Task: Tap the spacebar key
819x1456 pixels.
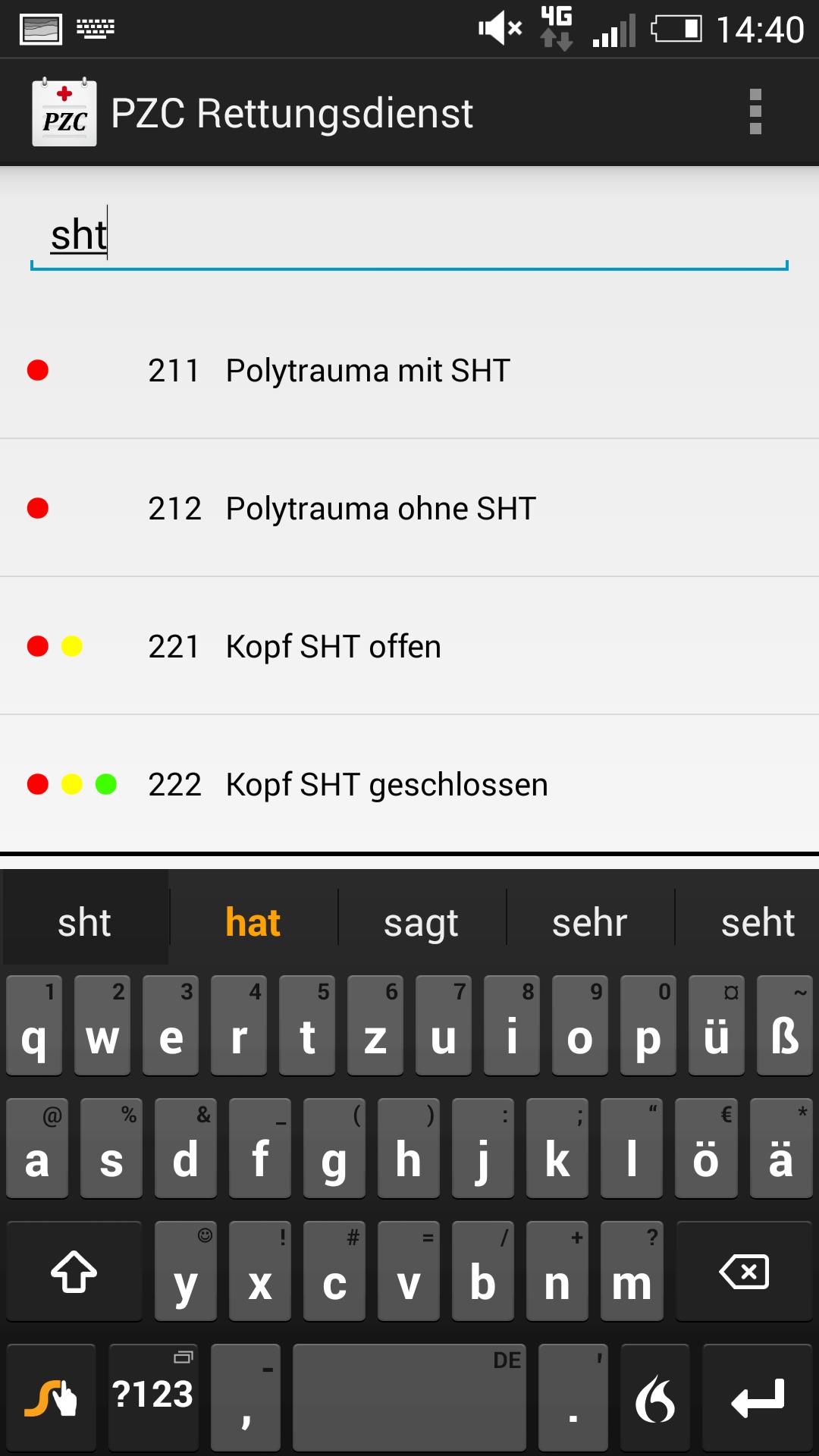Action: point(408,1398)
